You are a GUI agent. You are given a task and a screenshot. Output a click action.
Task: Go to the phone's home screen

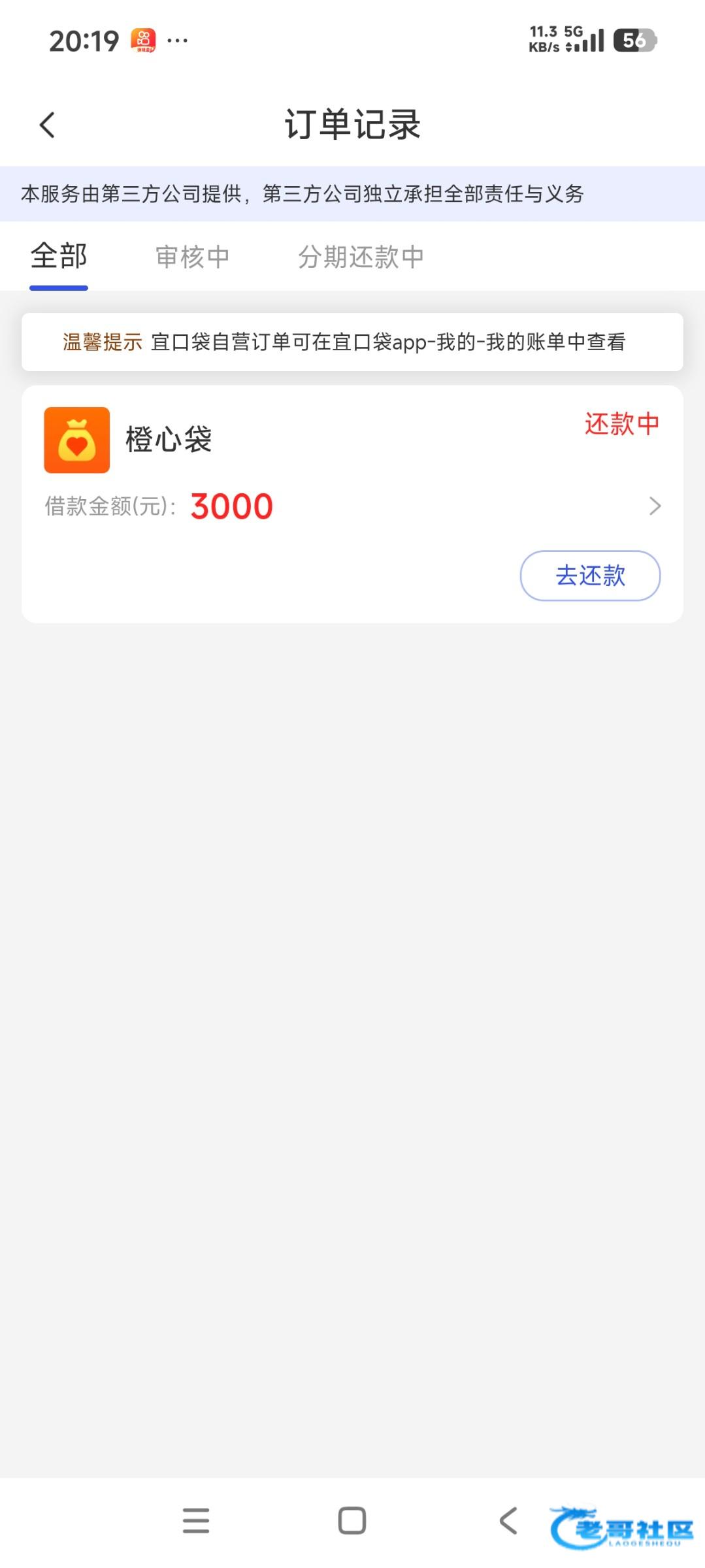point(352,1520)
